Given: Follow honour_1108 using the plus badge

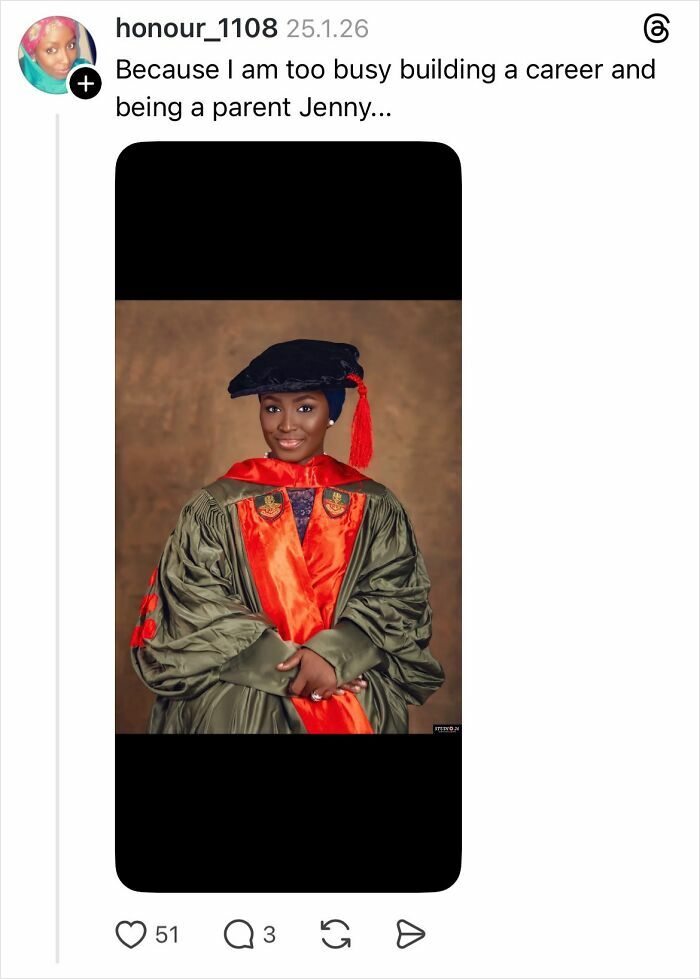Looking at the screenshot, I should [86, 85].
